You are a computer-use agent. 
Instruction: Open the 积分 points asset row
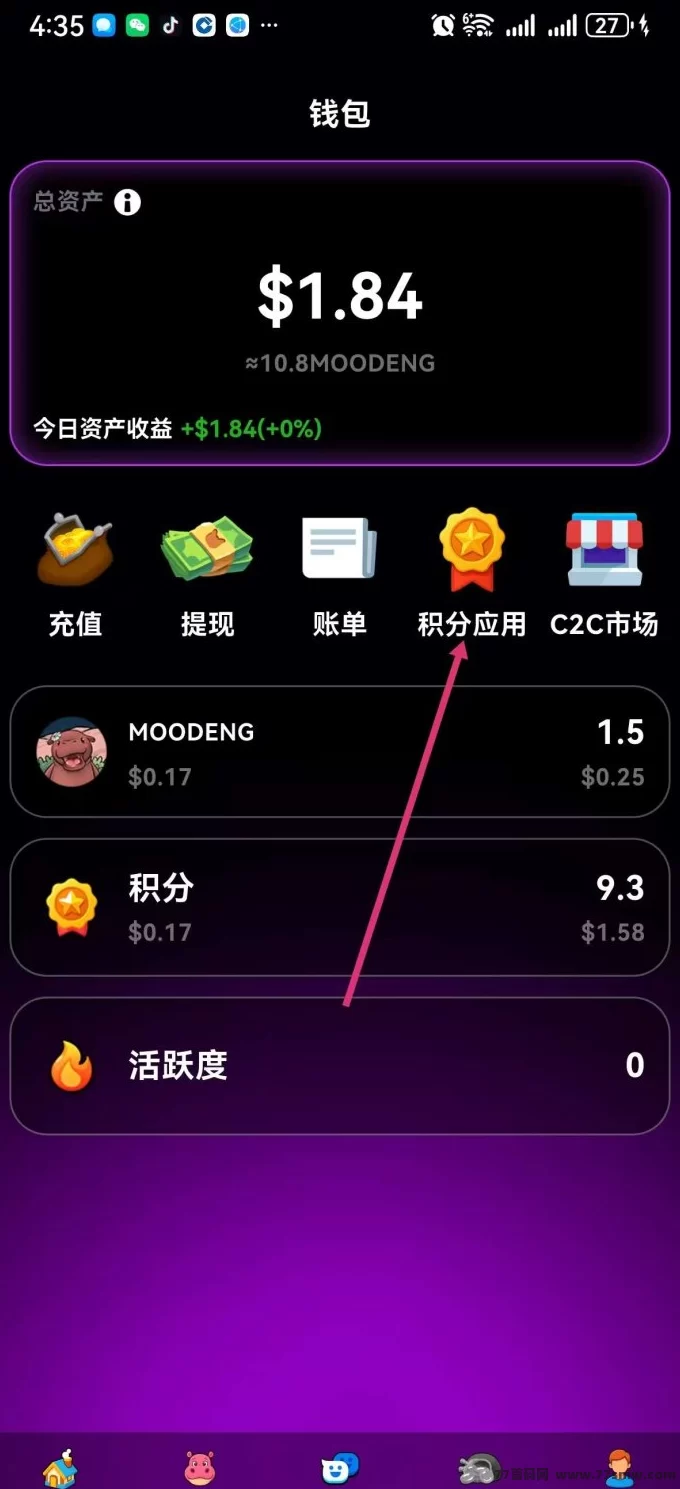coord(339,907)
